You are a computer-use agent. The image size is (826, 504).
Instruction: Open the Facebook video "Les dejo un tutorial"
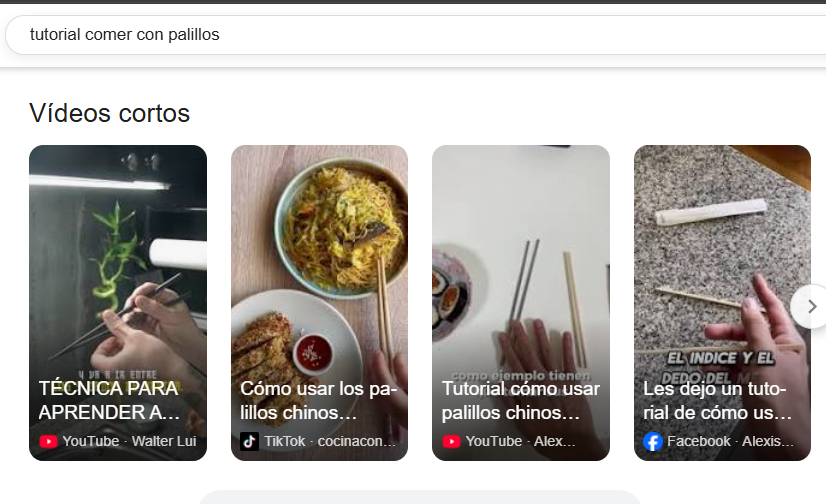click(722, 302)
